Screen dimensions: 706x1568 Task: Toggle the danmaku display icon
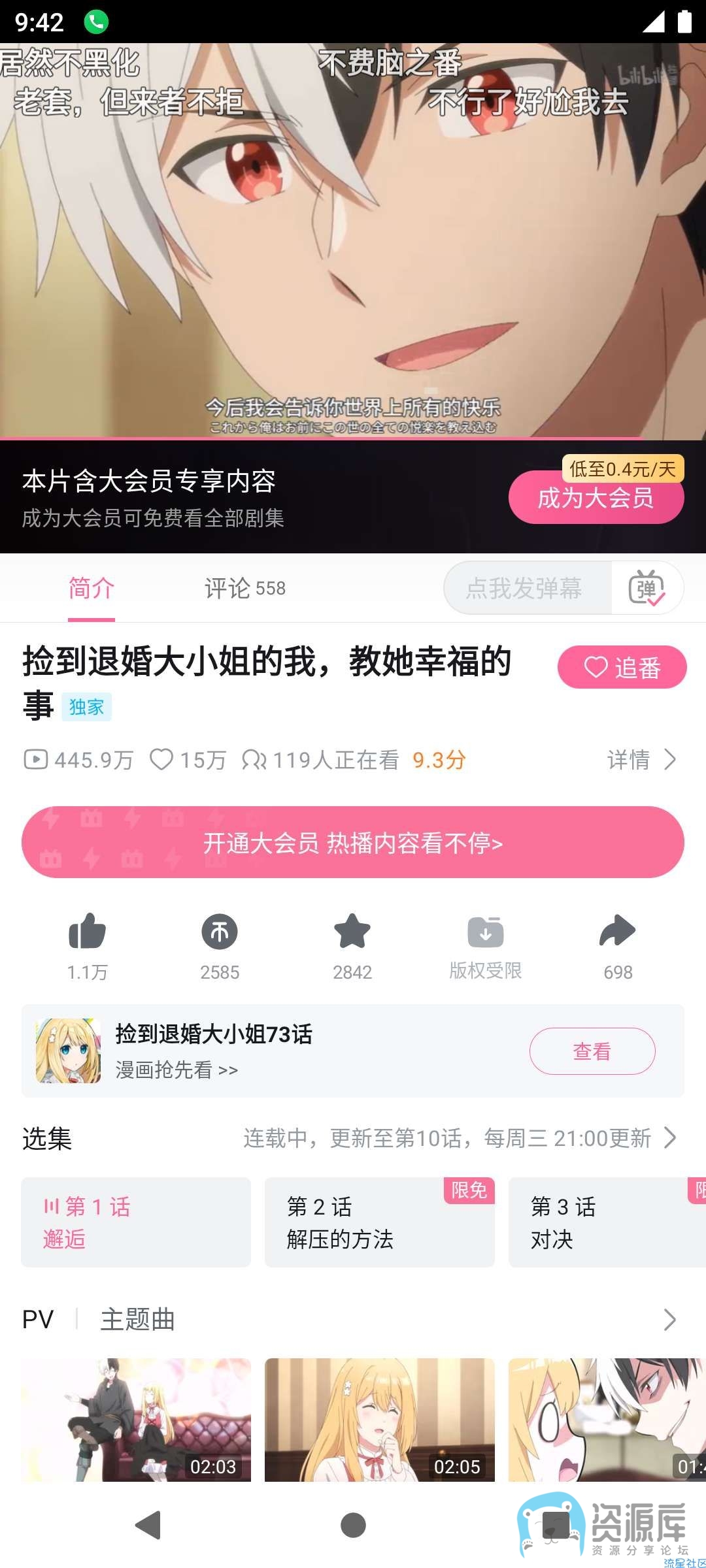(647, 588)
